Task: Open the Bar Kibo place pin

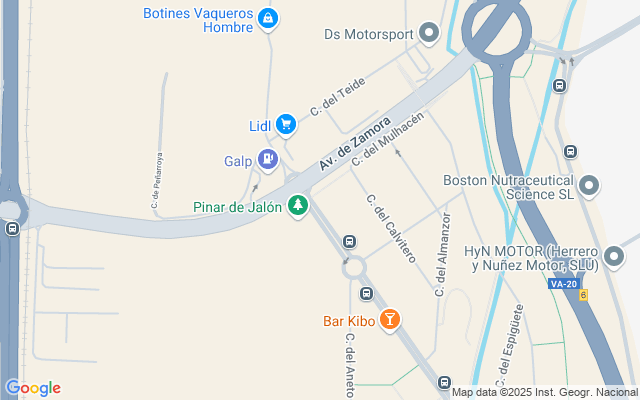Action: point(390,320)
